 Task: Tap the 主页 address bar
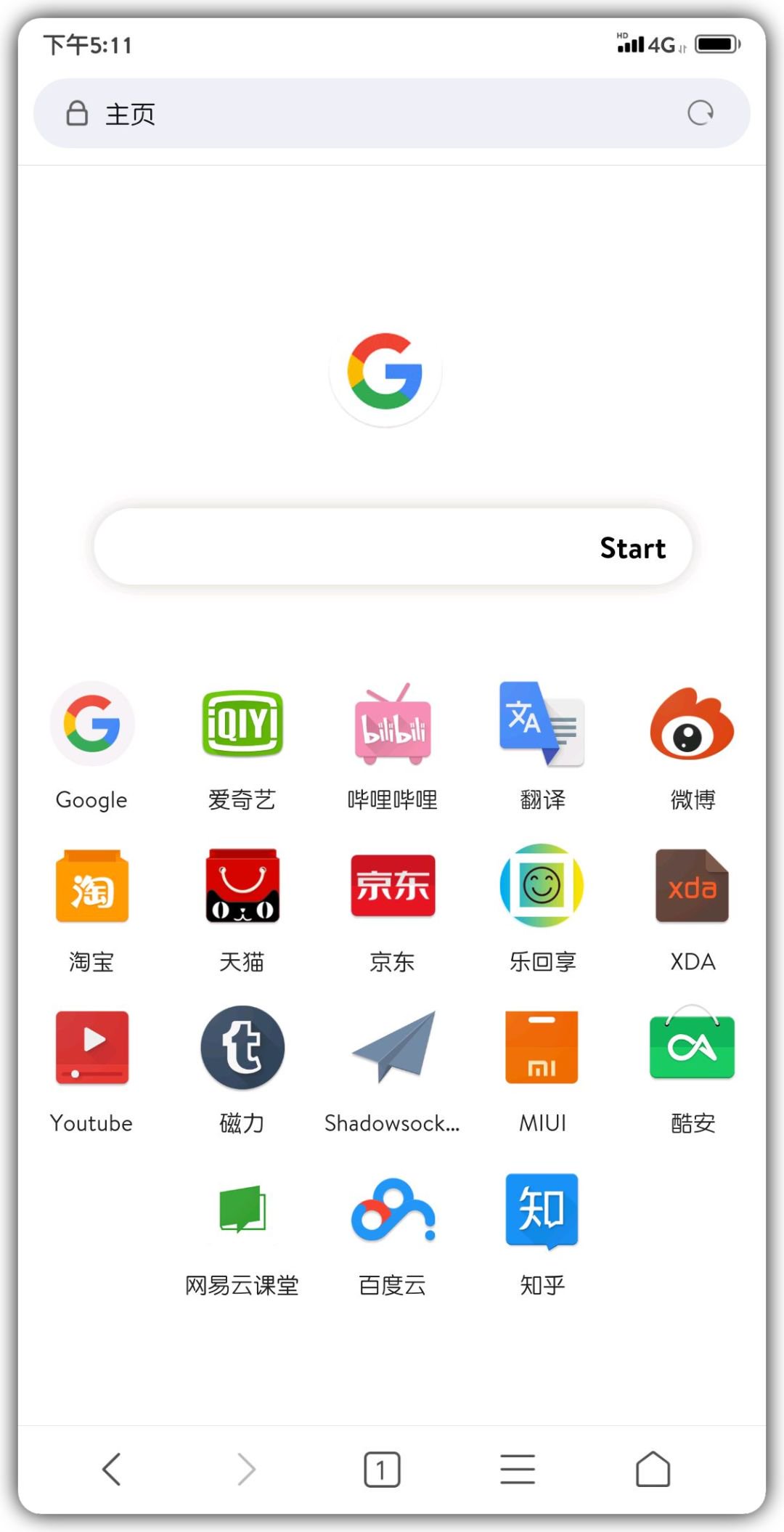click(x=363, y=113)
